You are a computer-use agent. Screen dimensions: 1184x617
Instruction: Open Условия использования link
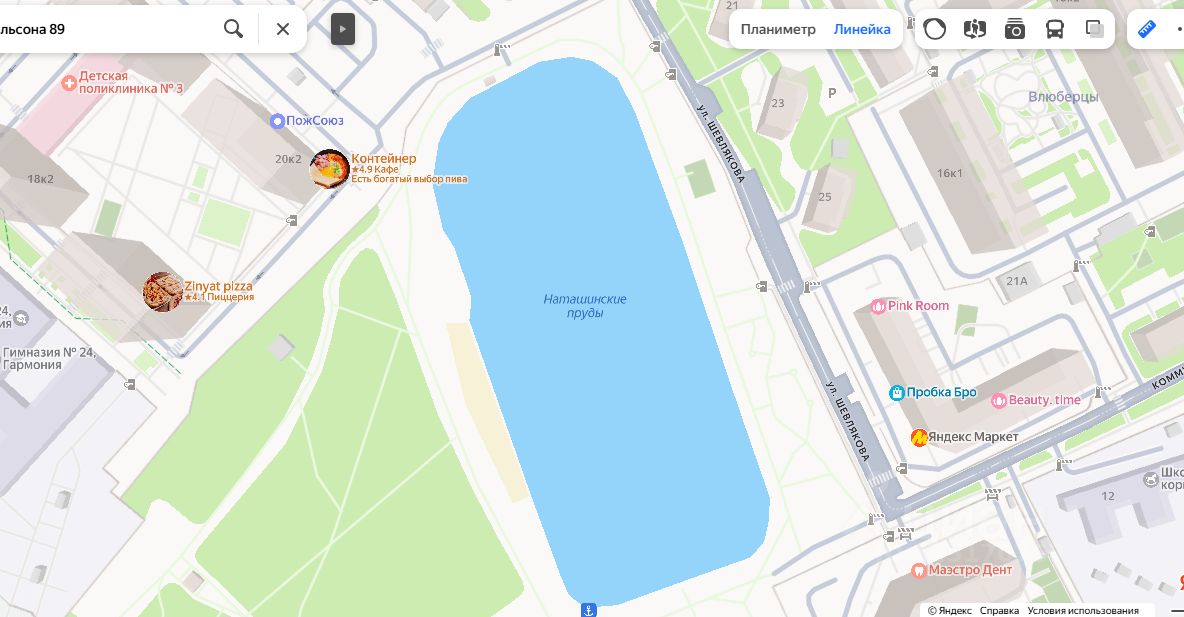[x=1083, y=610]
